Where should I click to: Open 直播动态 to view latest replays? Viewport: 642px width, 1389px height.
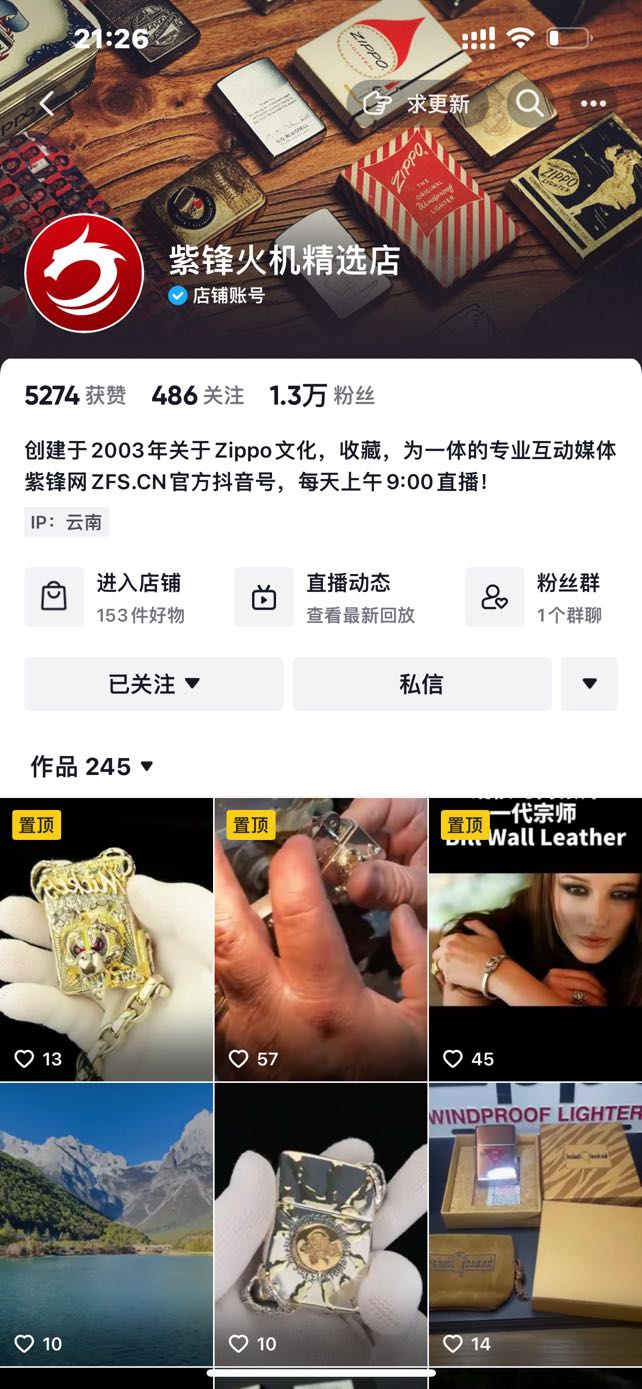[x=337, y=597]
